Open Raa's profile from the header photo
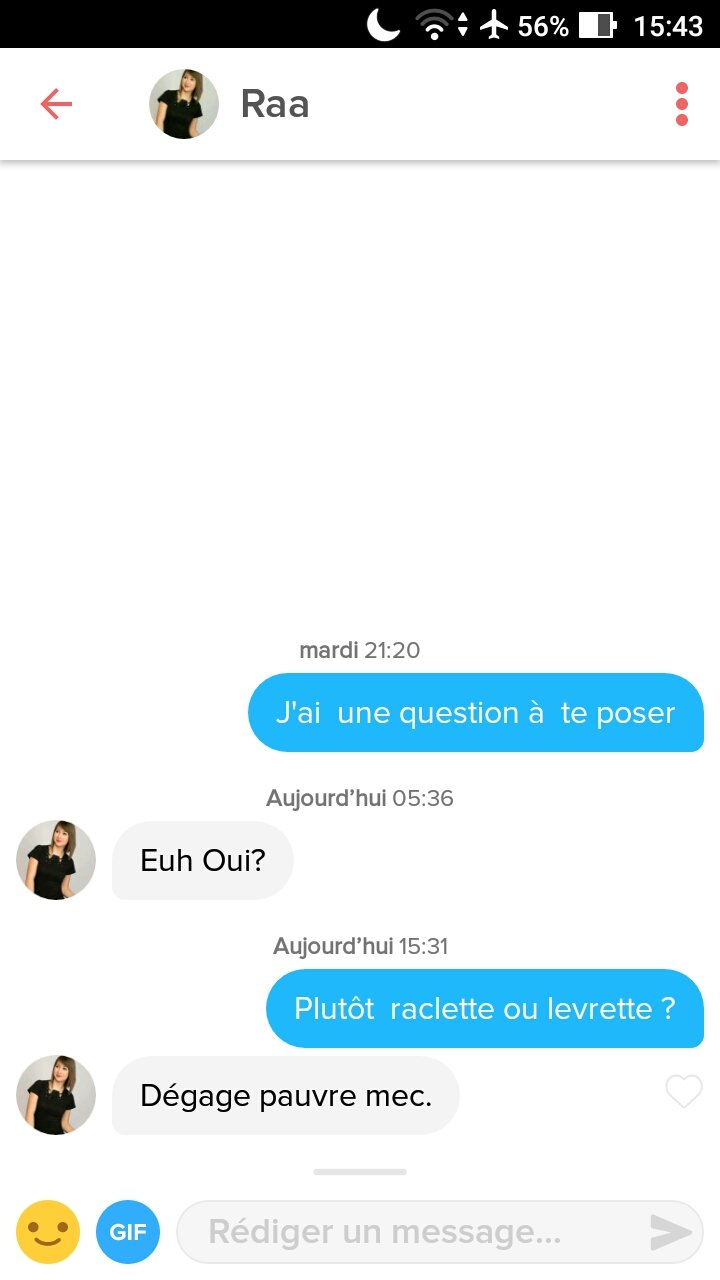The image size is (720, 1280). [184, 104]
